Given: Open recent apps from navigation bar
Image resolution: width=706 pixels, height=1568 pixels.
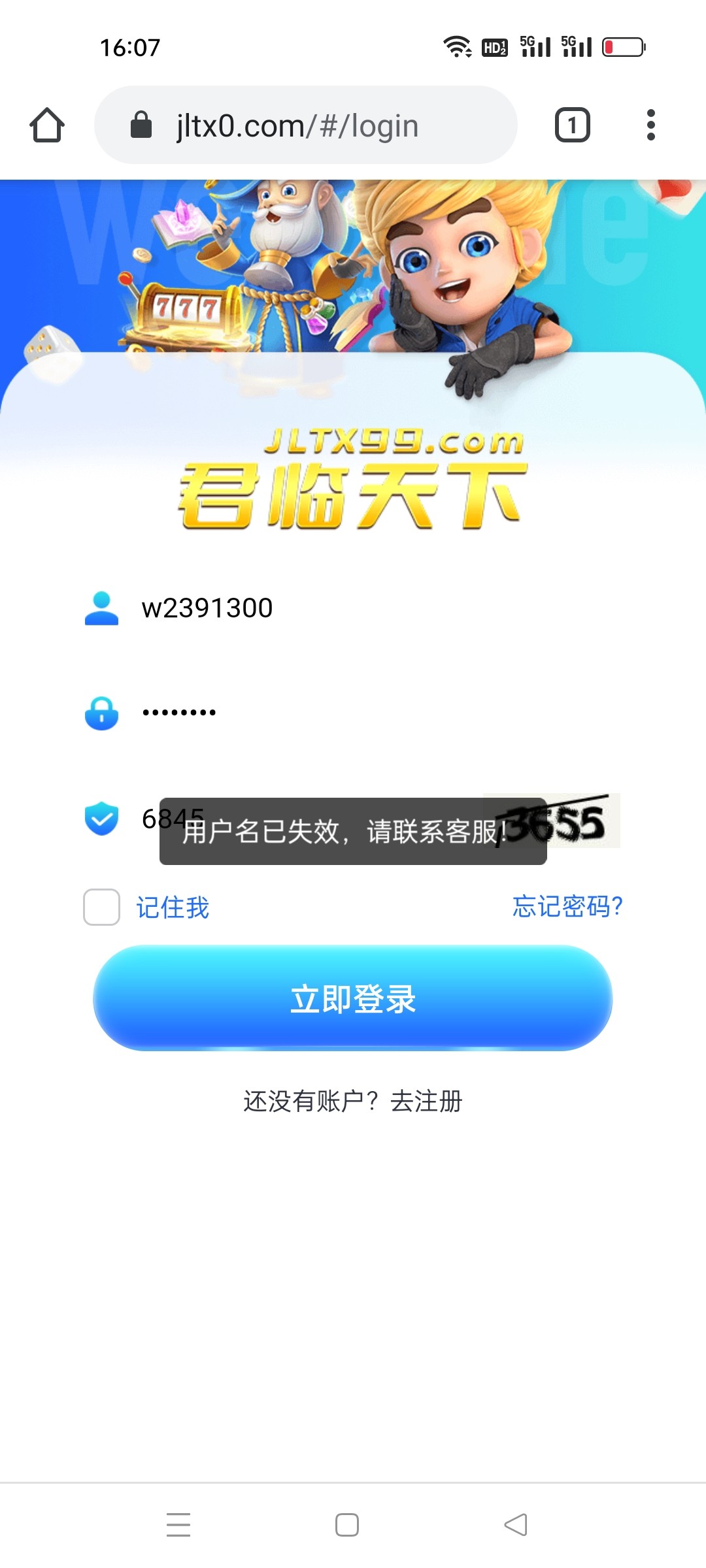Looking at the screenshot, I should click(178, 1525).
